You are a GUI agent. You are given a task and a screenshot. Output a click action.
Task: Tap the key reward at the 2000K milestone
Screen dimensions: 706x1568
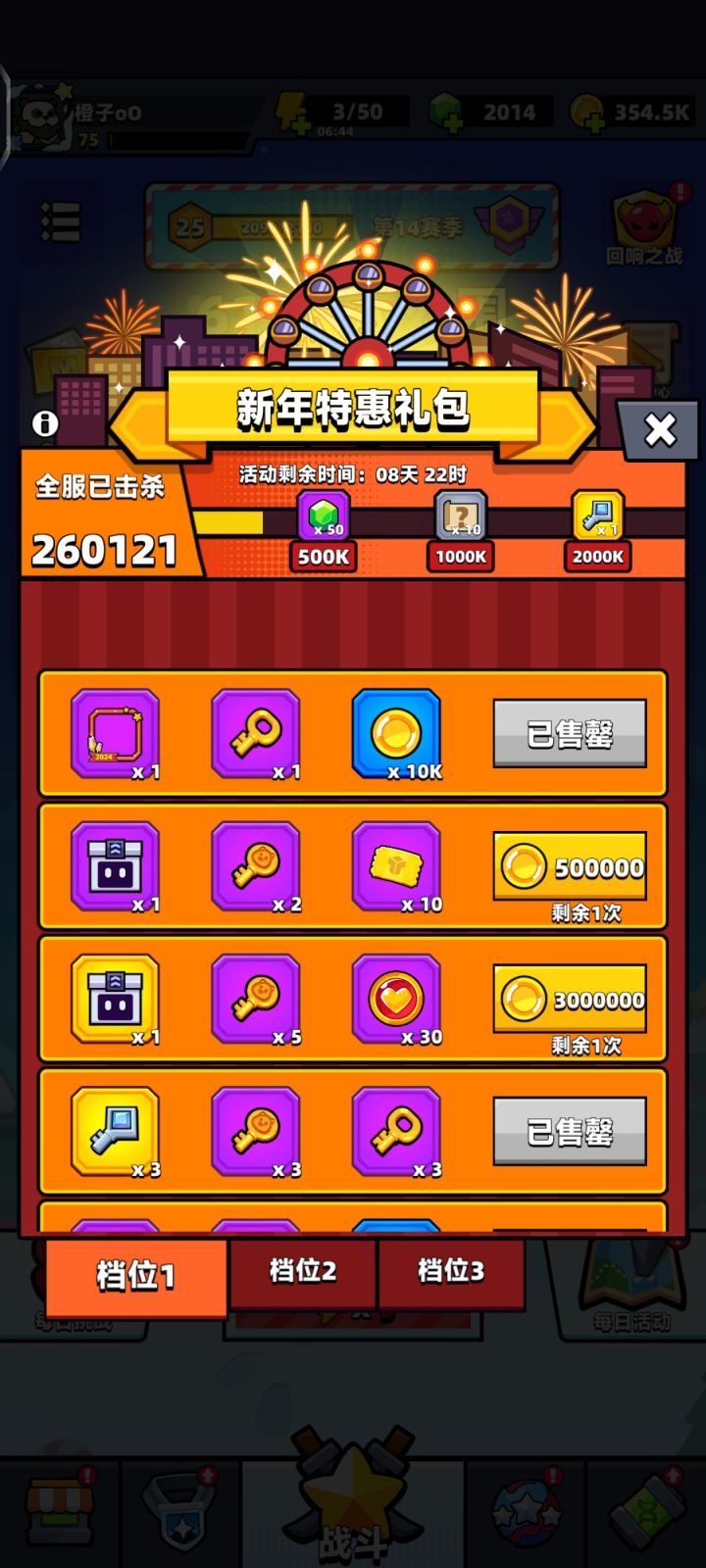point(597,511)
